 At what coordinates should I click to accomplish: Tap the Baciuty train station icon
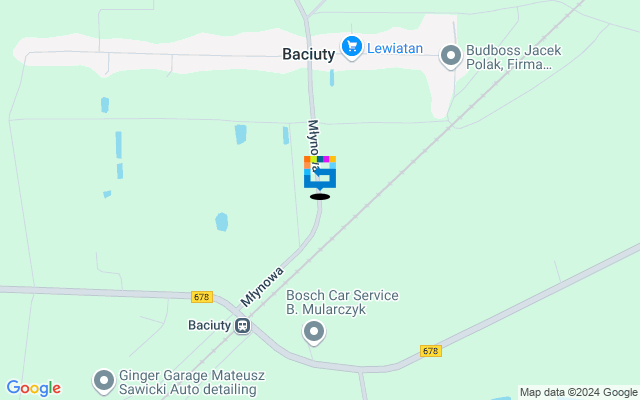point(242,325)
